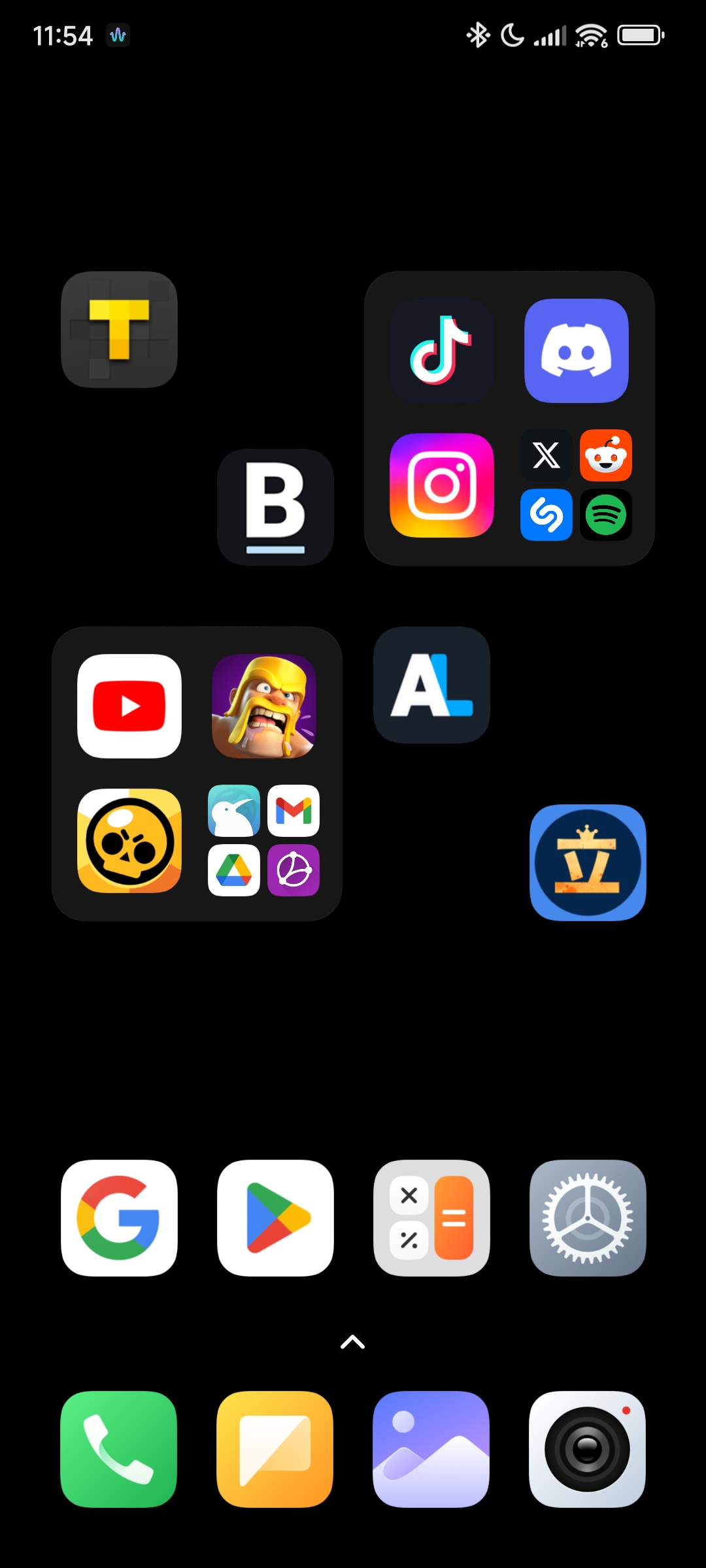Launch Clash of Clans
706x1568 pixels.
point(264,706)
